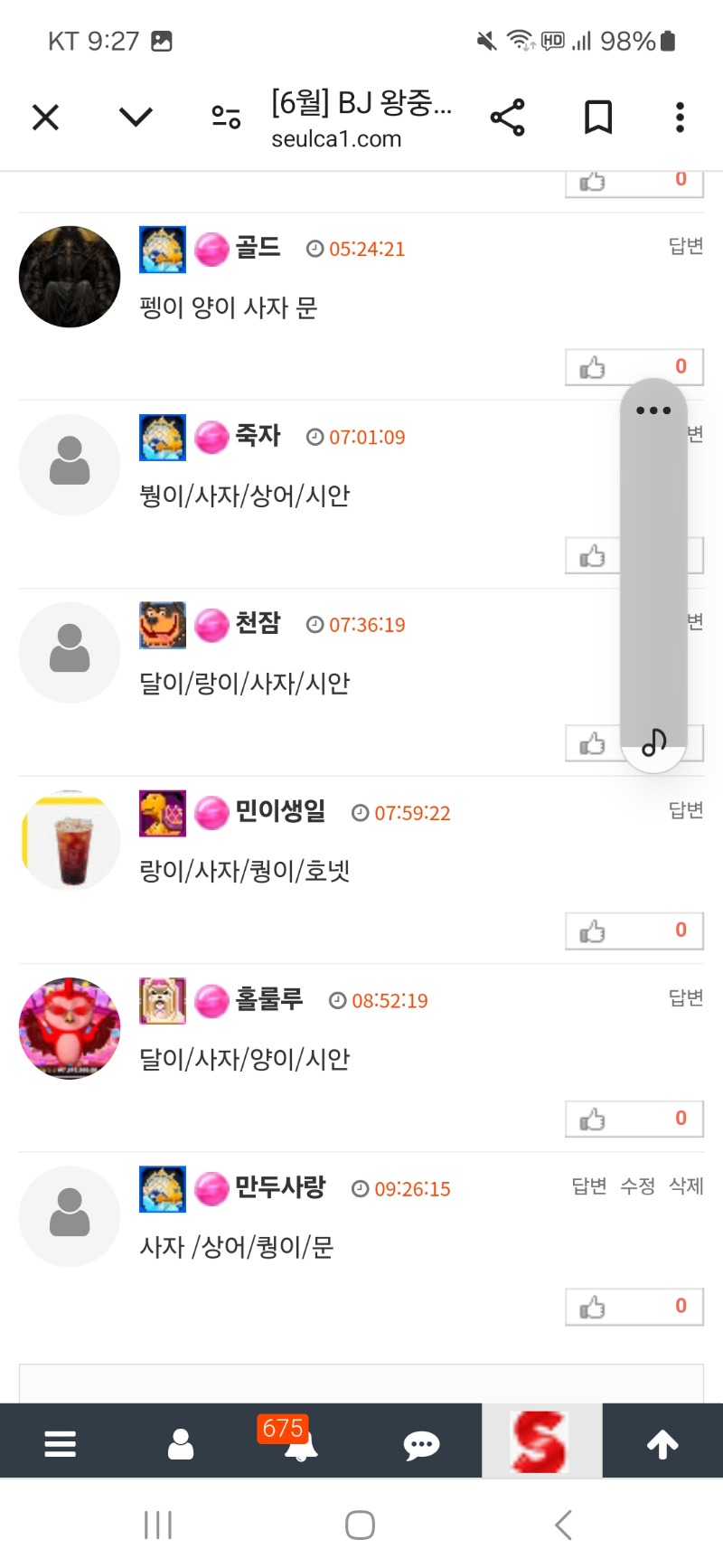Reply to 골드's comment
This screenshot has width=723, height=1568.
pyautogui.click(x=686, y=246)
